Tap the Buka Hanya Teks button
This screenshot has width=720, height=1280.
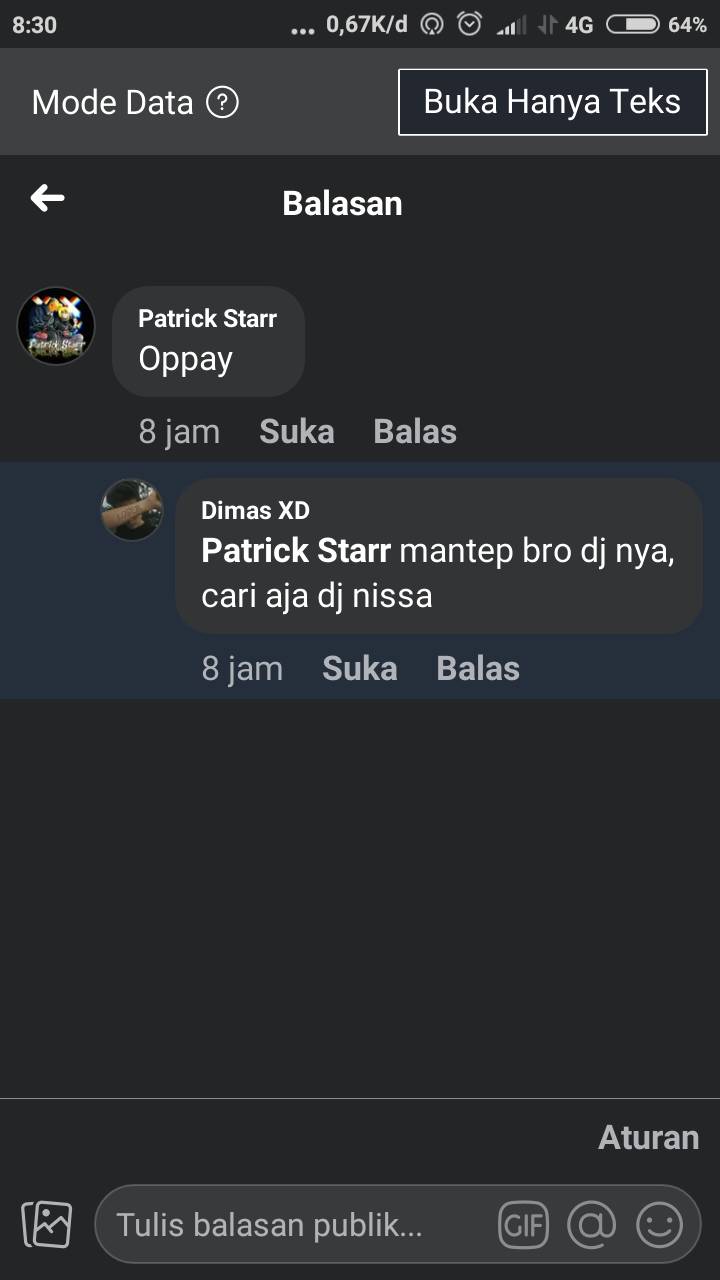click(552, 102)
